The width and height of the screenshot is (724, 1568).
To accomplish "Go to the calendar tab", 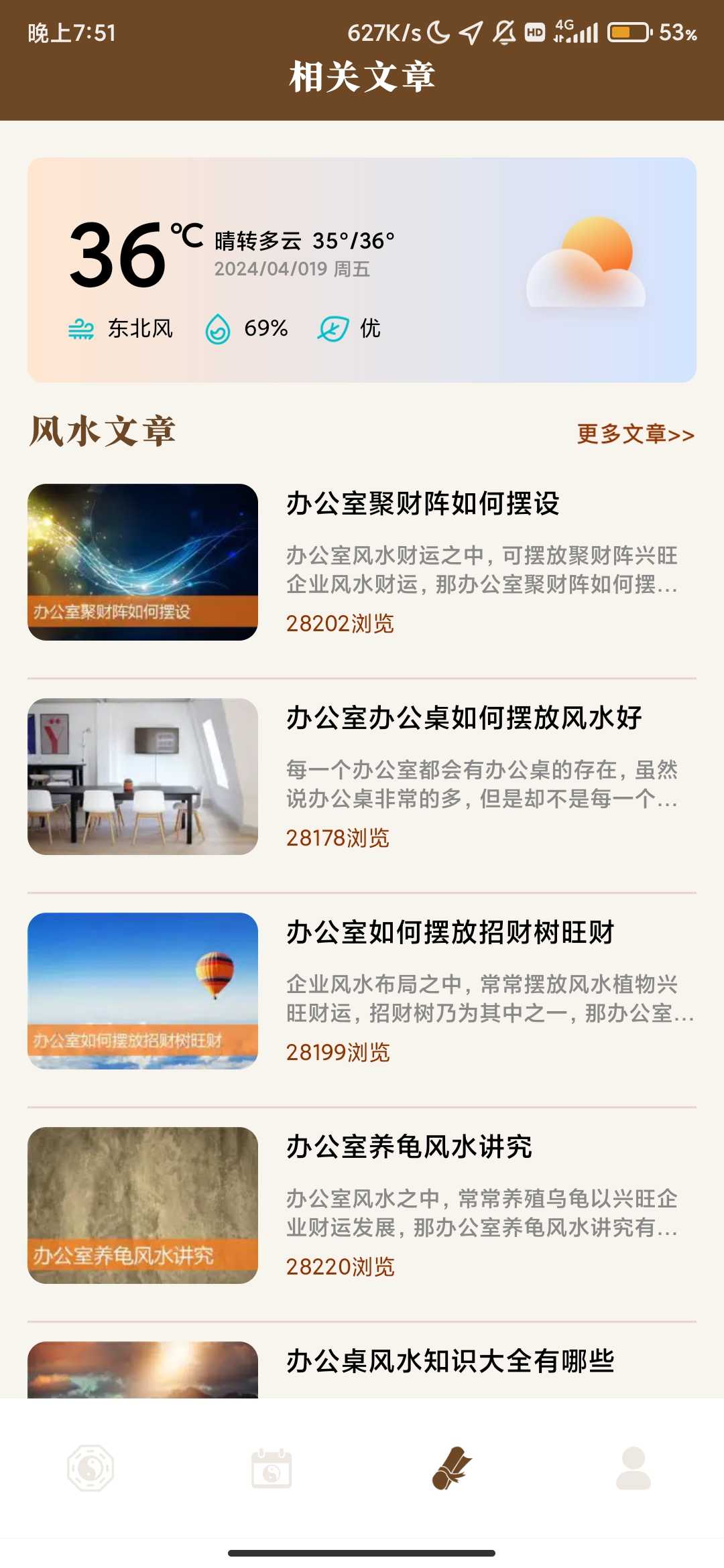I will coord(271,1469).
